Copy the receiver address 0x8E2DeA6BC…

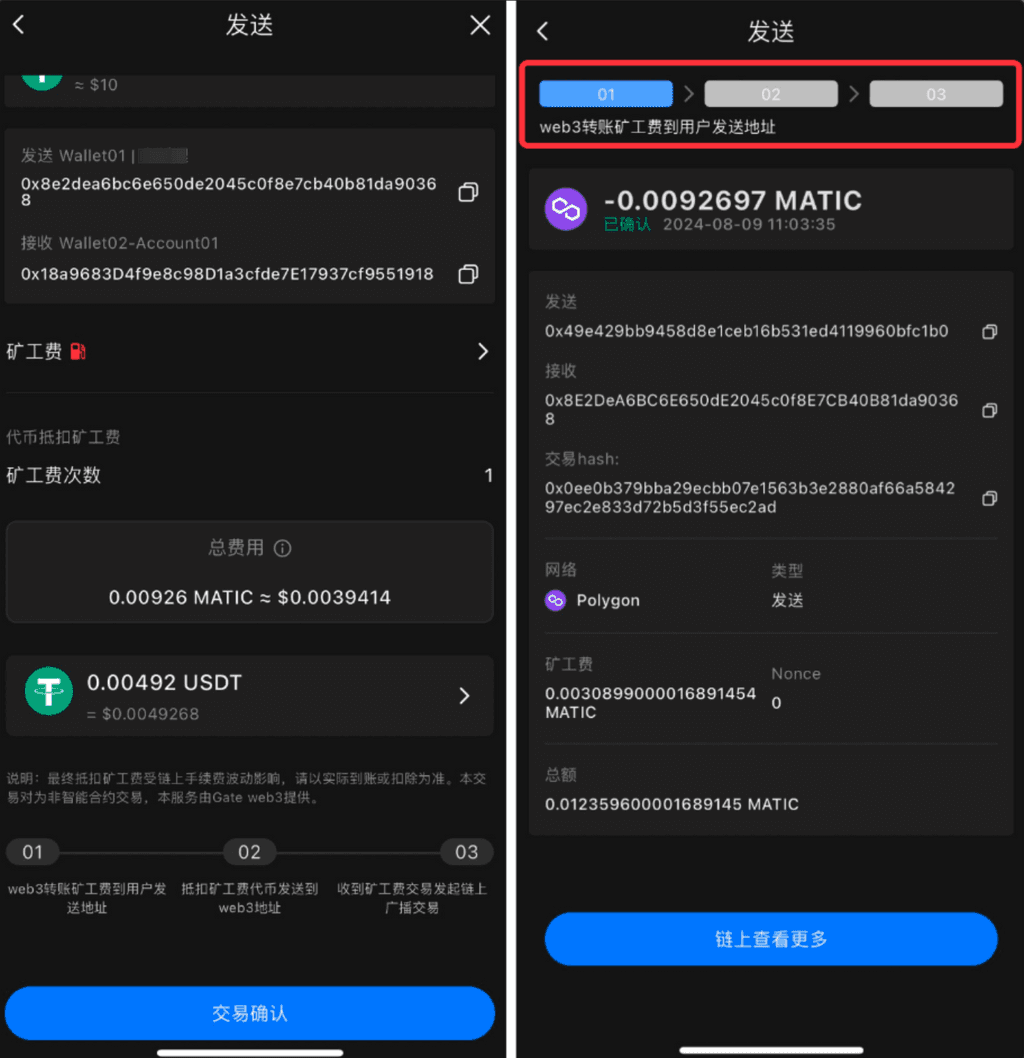989,410
